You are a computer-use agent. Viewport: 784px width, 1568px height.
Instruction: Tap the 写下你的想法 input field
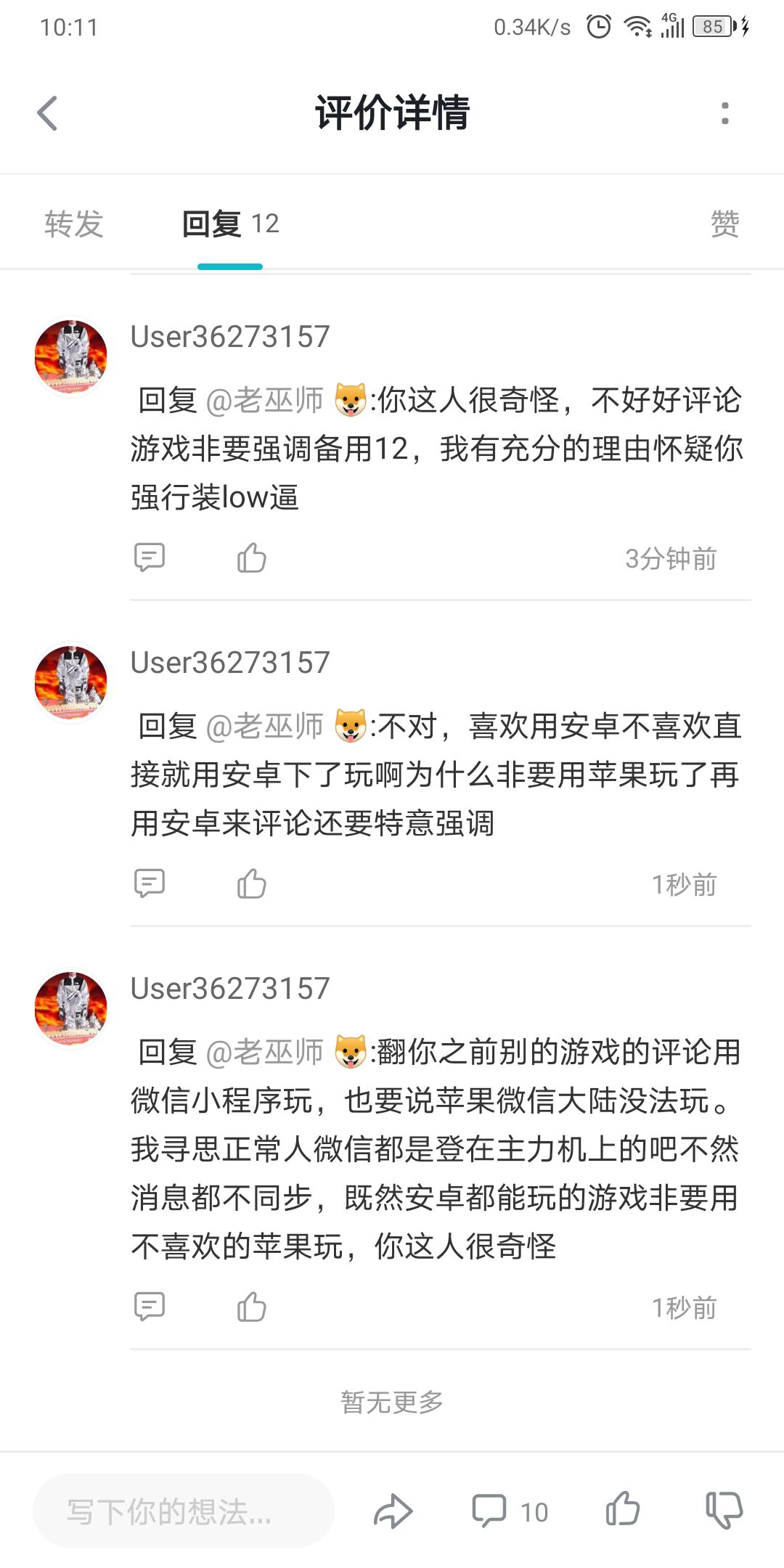[x=184, y=1511]
